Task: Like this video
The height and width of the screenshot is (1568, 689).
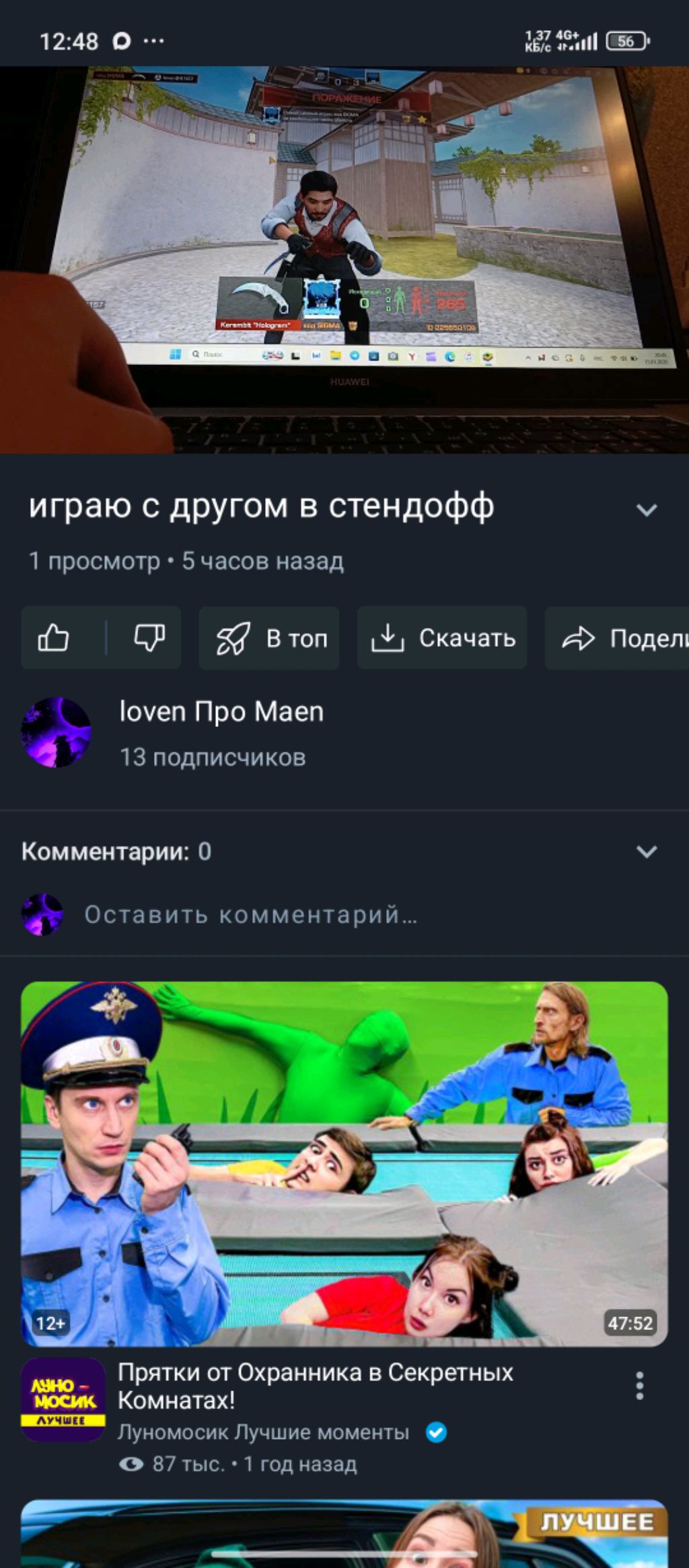Action: point(54,637)
